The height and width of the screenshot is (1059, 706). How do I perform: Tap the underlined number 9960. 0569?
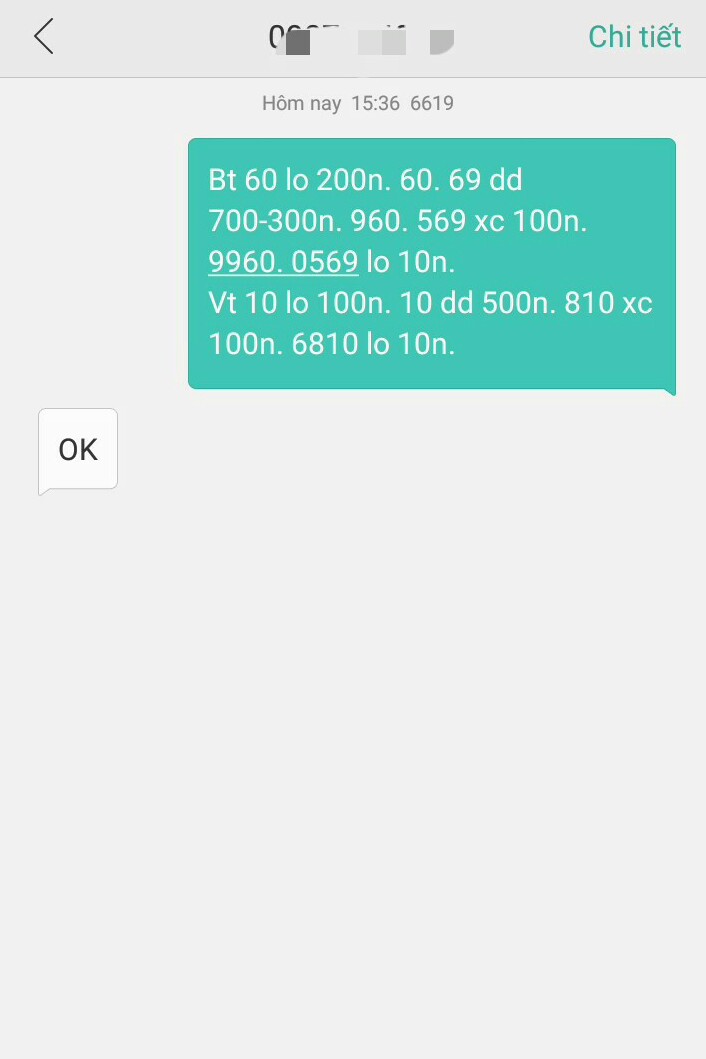click(x=283, y=262)
